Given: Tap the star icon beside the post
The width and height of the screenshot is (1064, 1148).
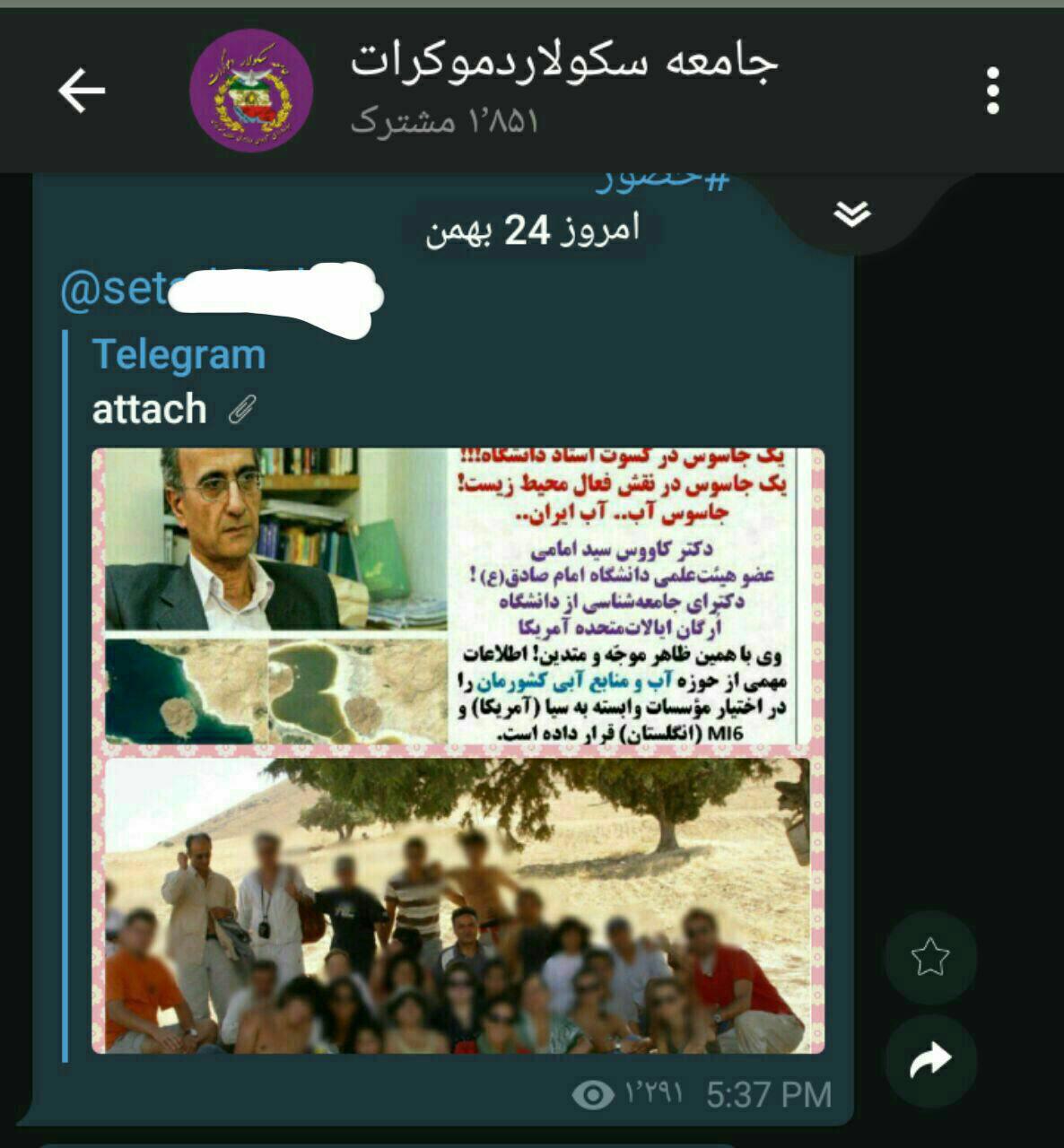Looking at the screenshot, I should point(929,957).
